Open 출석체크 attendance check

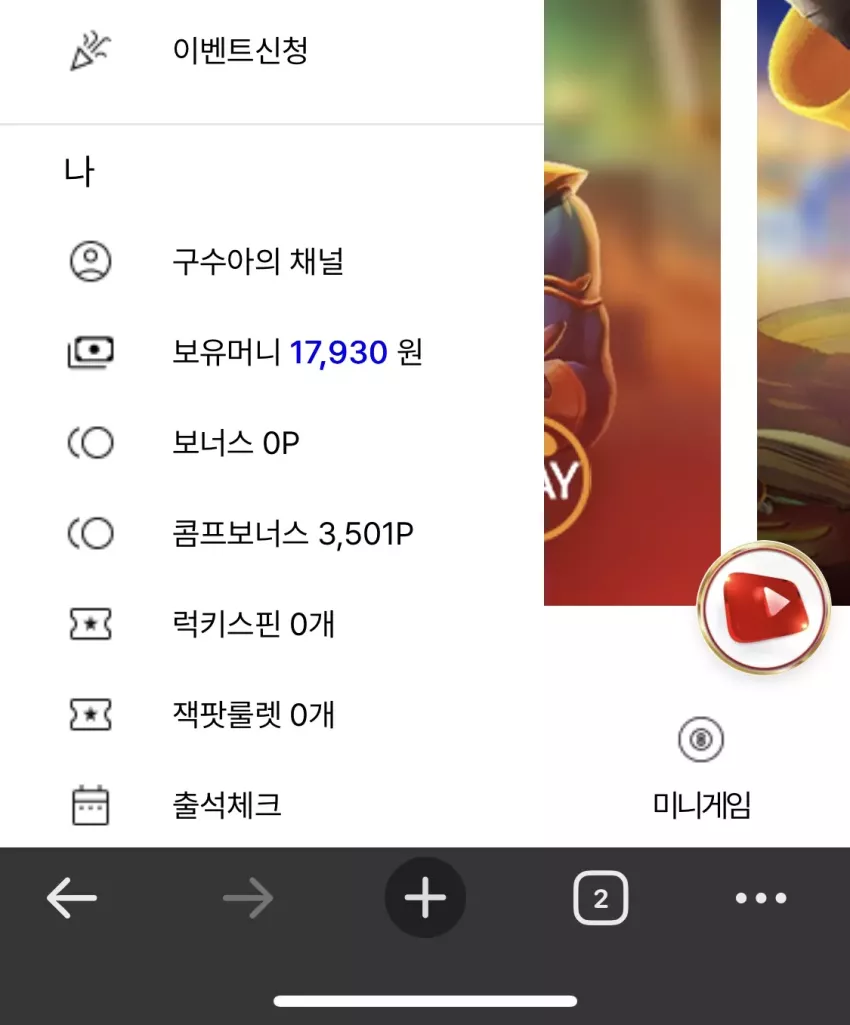(271, 805)
